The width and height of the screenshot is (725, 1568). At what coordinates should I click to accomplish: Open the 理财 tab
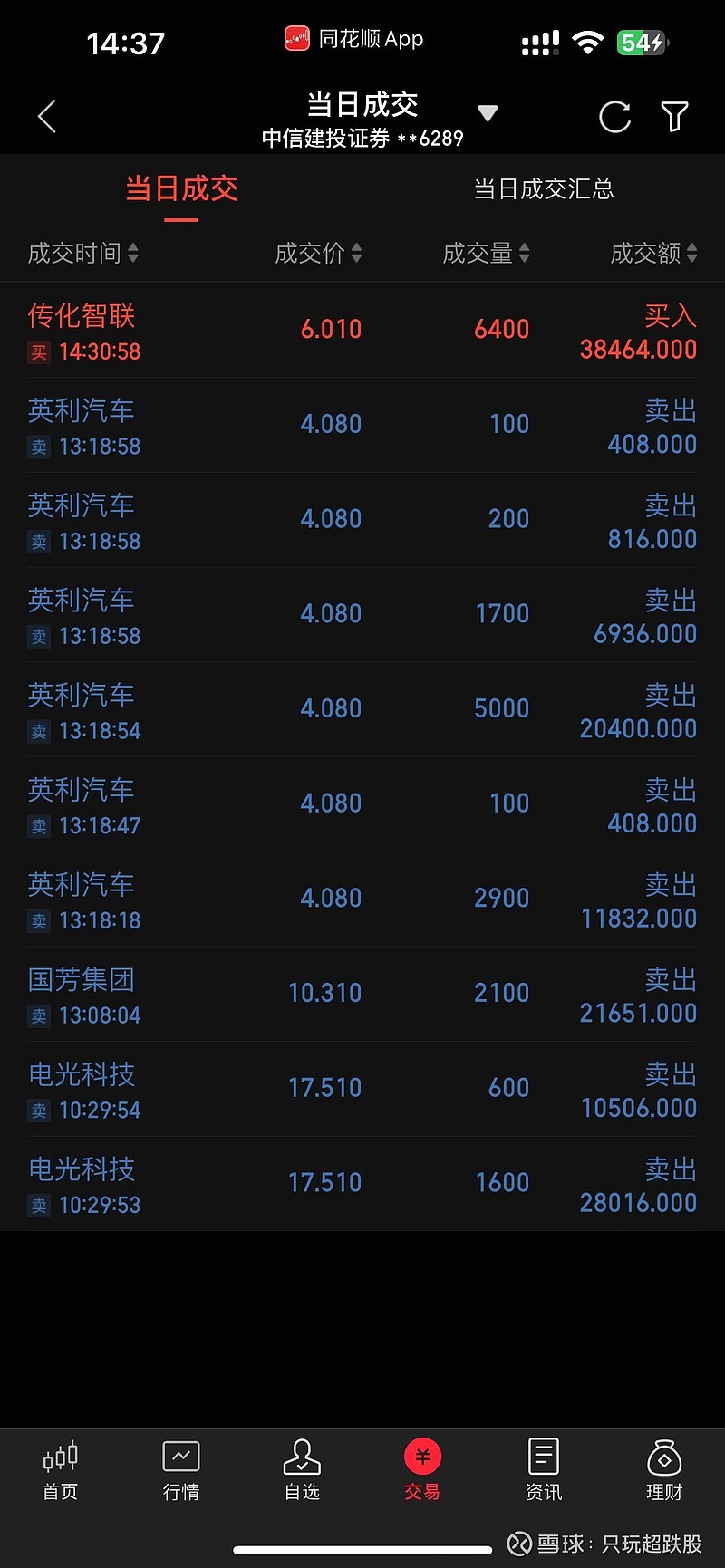pos(664,1471)
